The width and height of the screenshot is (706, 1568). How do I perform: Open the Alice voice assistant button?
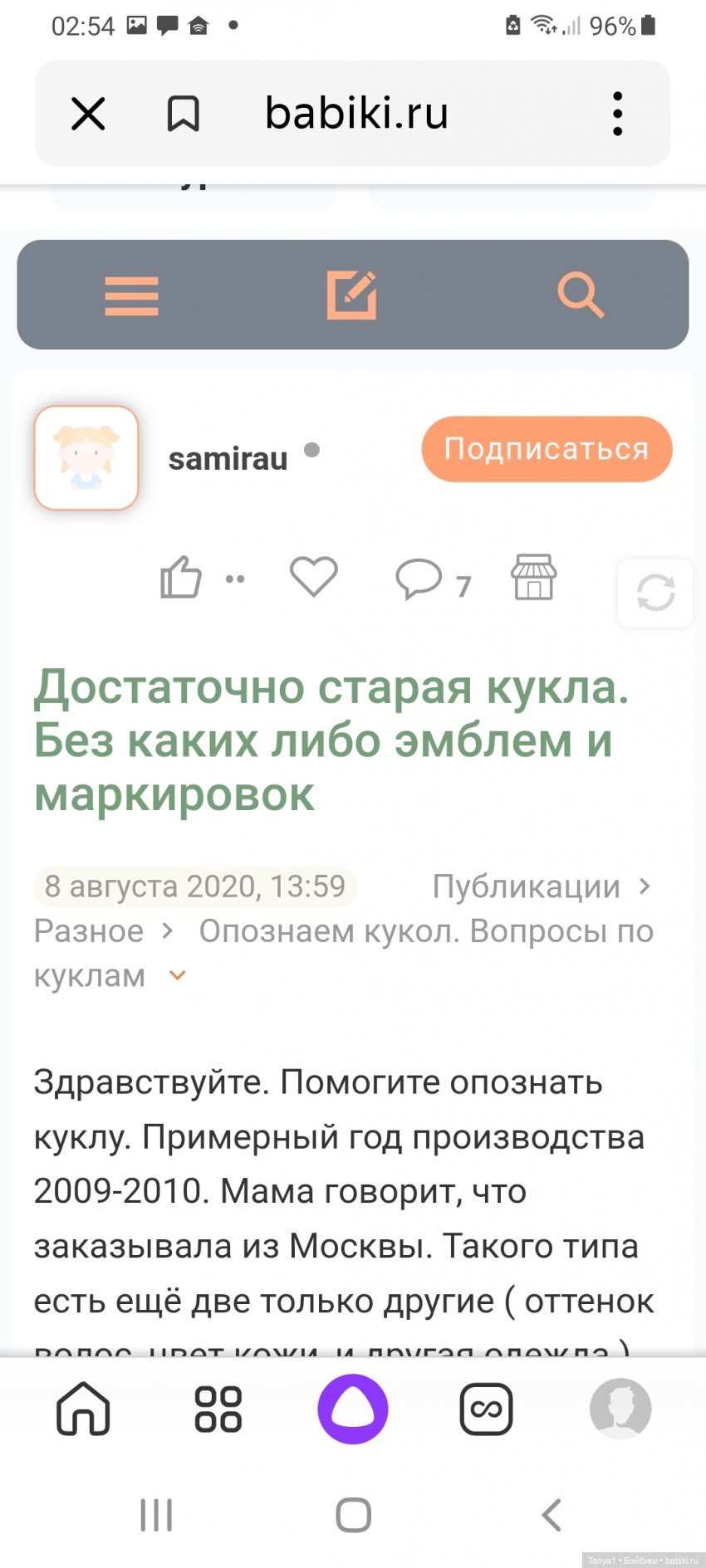pyautogui.click(x=353, y=1409)
